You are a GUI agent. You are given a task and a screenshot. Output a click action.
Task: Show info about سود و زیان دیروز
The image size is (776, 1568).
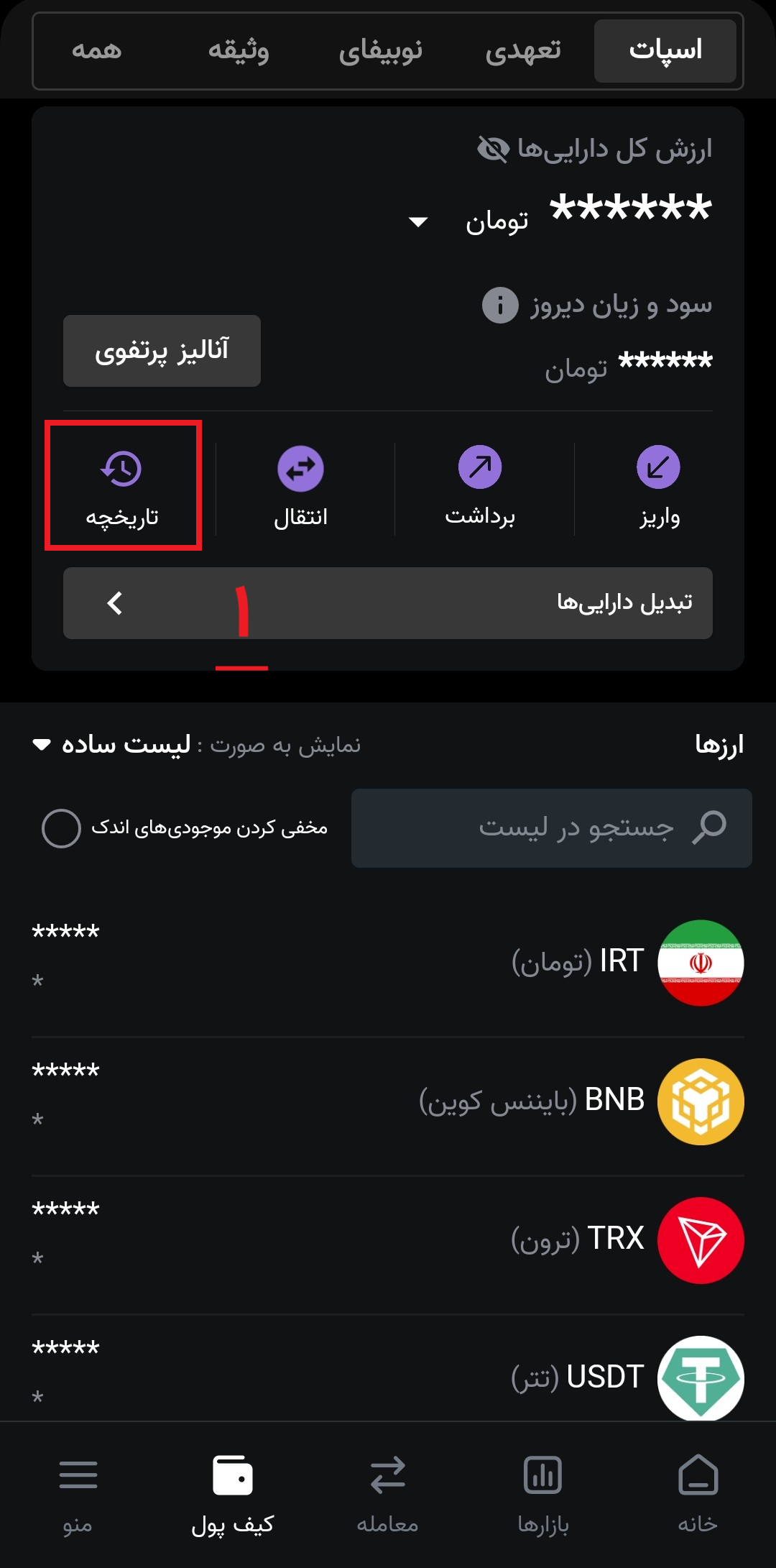pyautogui.click(x=499, y=305)
